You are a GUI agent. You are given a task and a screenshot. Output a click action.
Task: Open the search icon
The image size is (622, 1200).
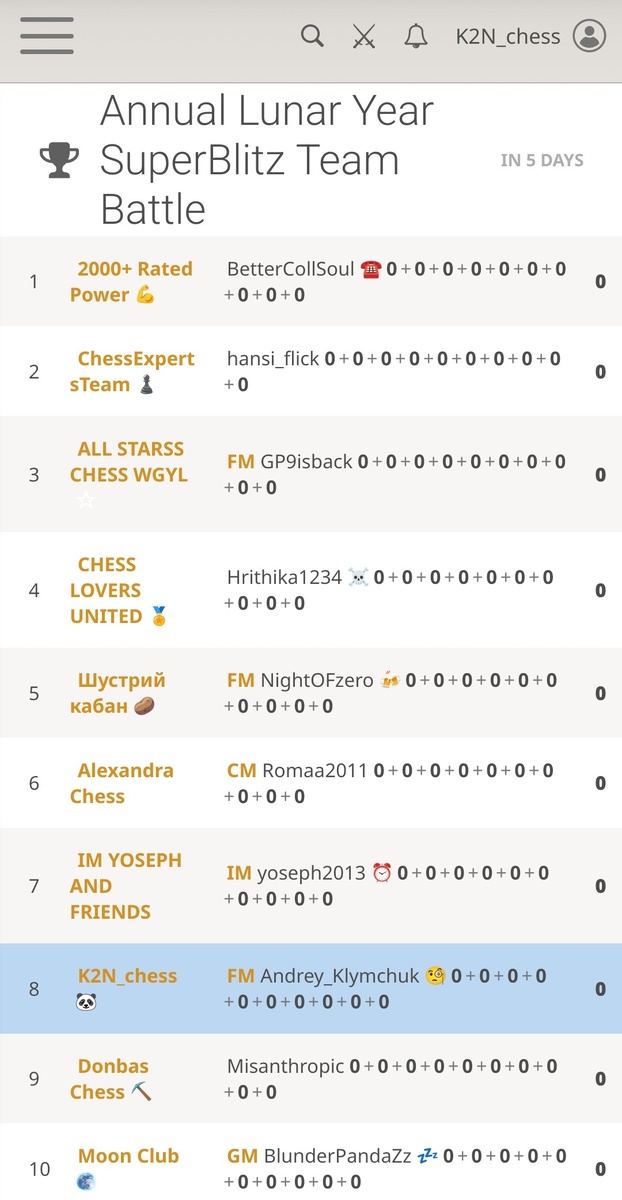click(312, 37)
